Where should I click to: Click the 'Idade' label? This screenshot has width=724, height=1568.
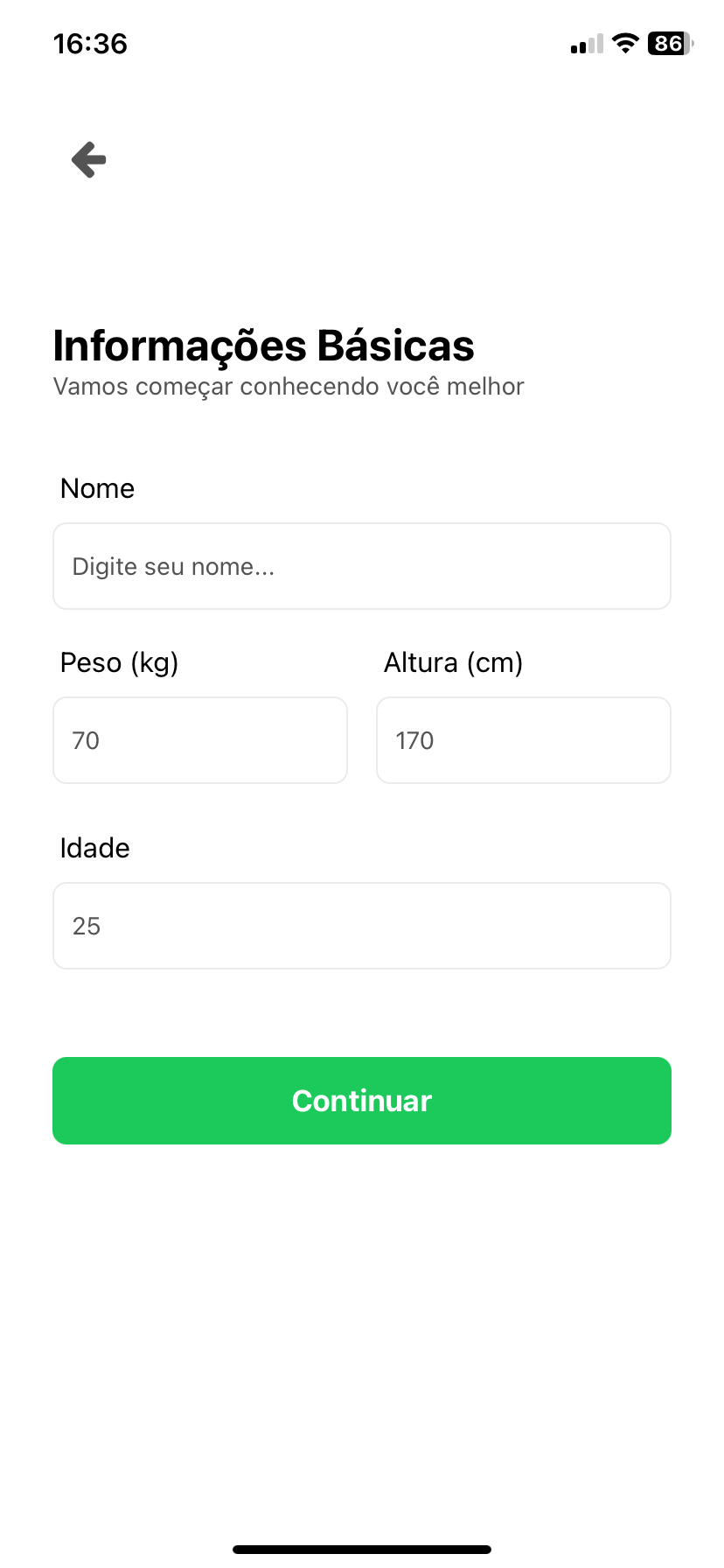94,847
